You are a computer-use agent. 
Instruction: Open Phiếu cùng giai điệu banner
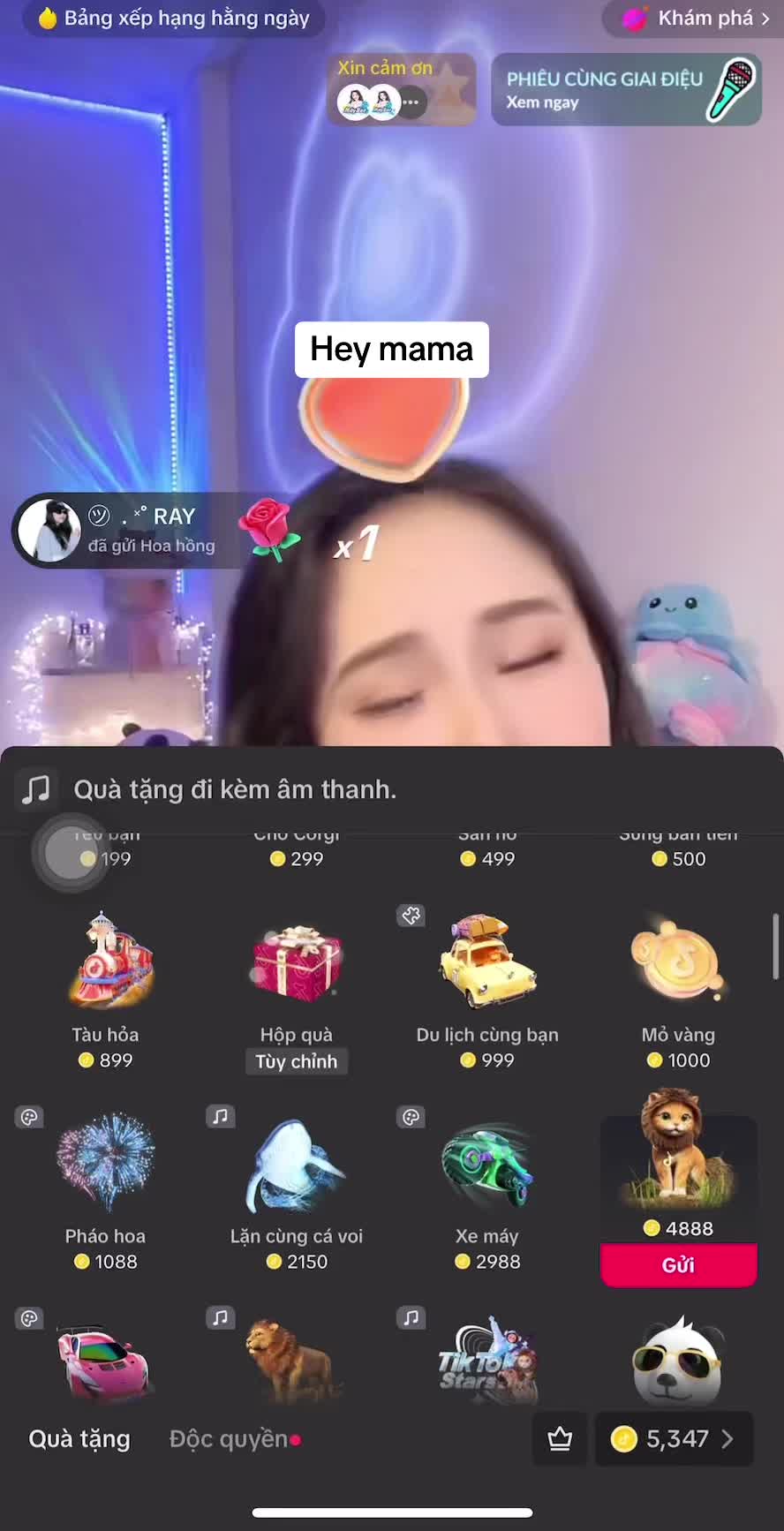(626, 89)
